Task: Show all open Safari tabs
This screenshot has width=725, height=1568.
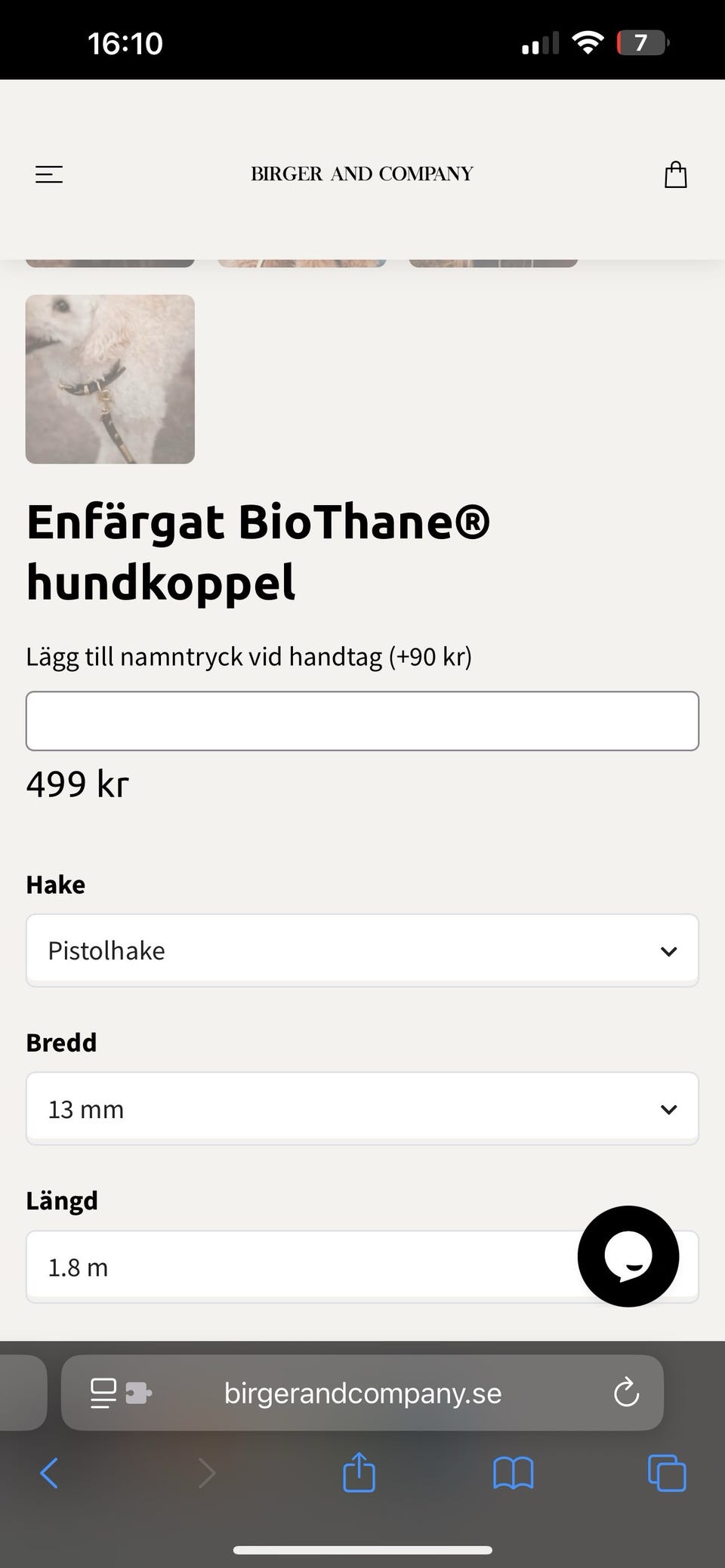Action: (667, 1473)
